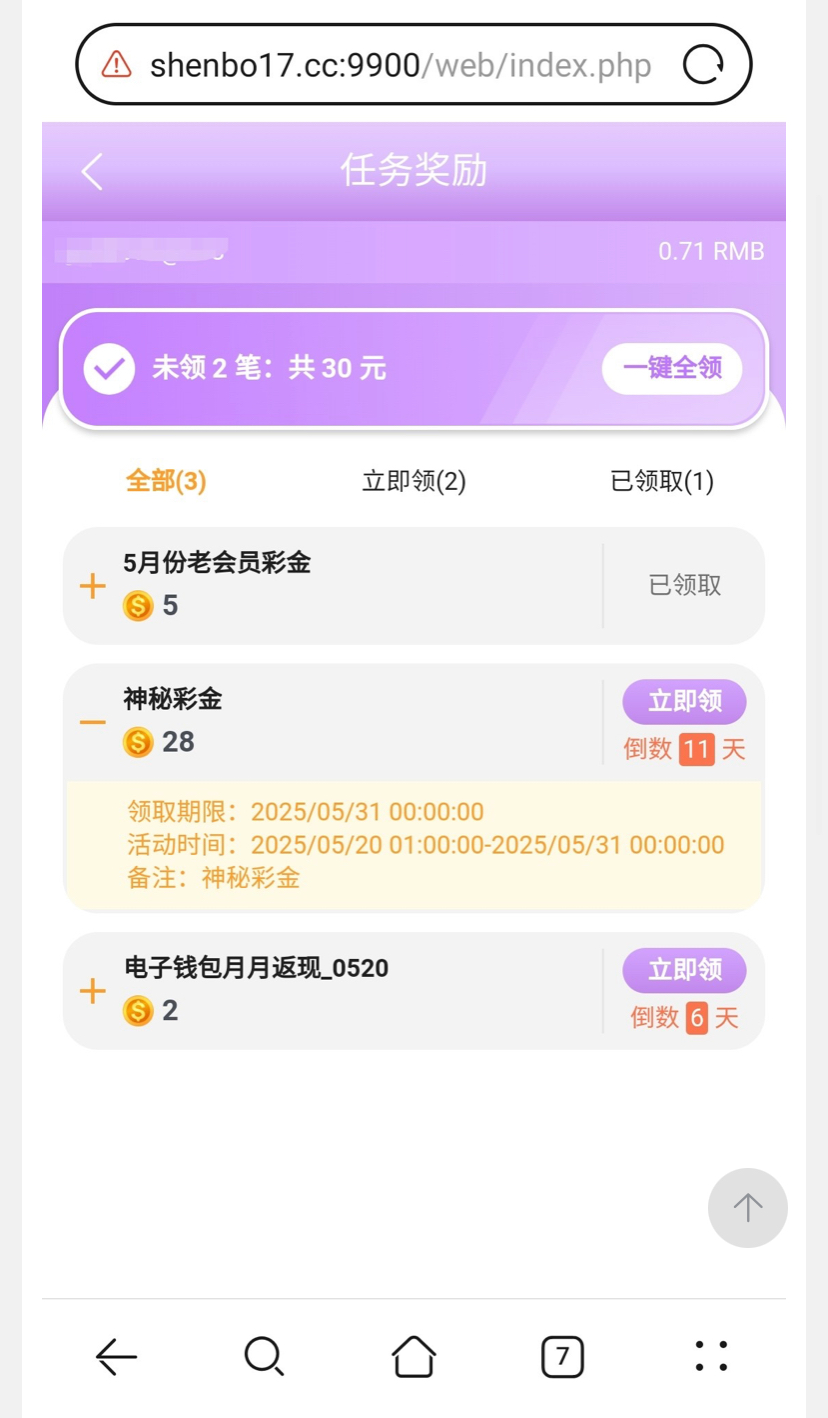
Task: Open the browser search
Action: [x=264, y=1357]
